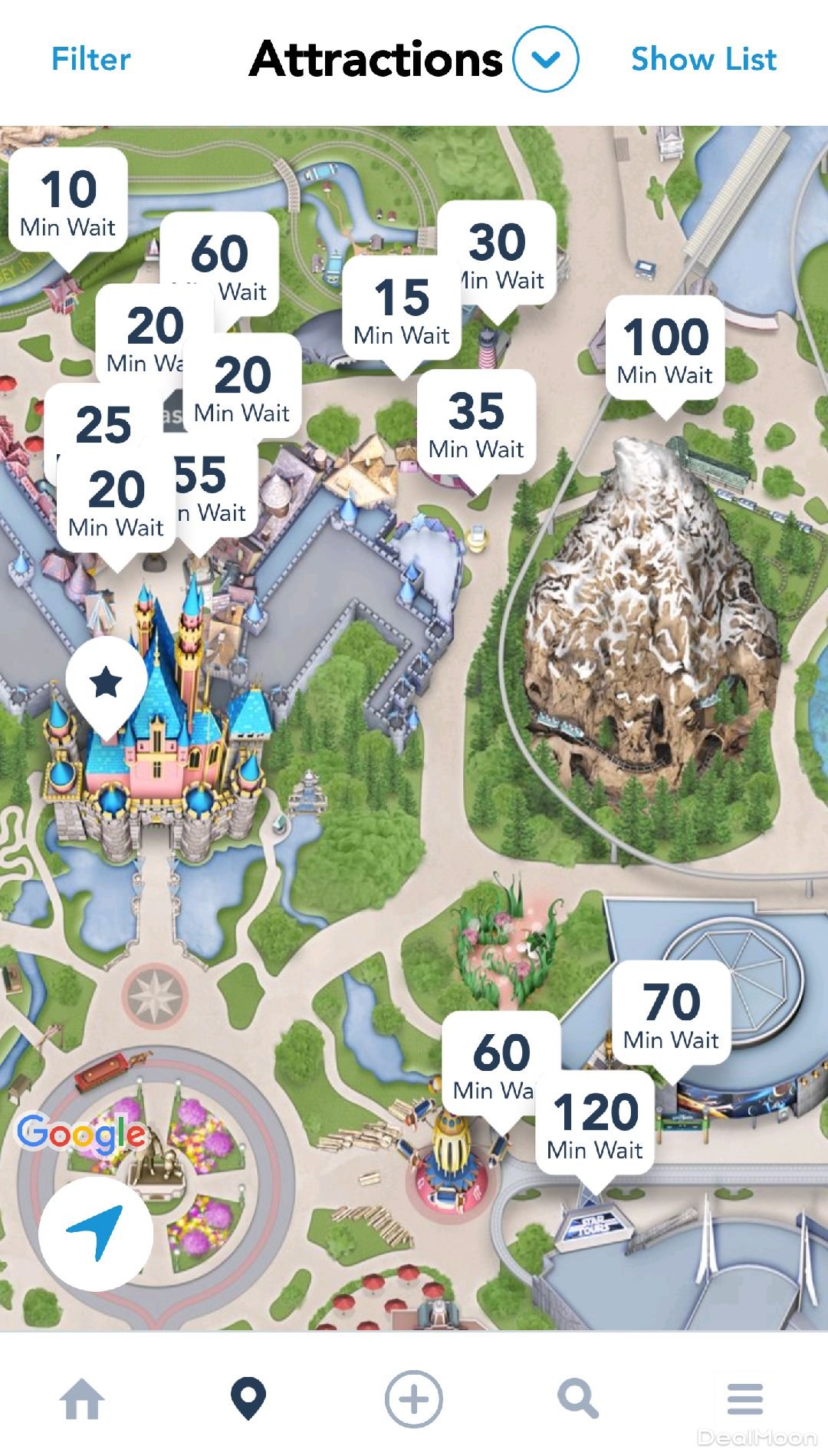
Task: Open the 15 Min Wait attraction pin
Action: [x=401, y=309]
